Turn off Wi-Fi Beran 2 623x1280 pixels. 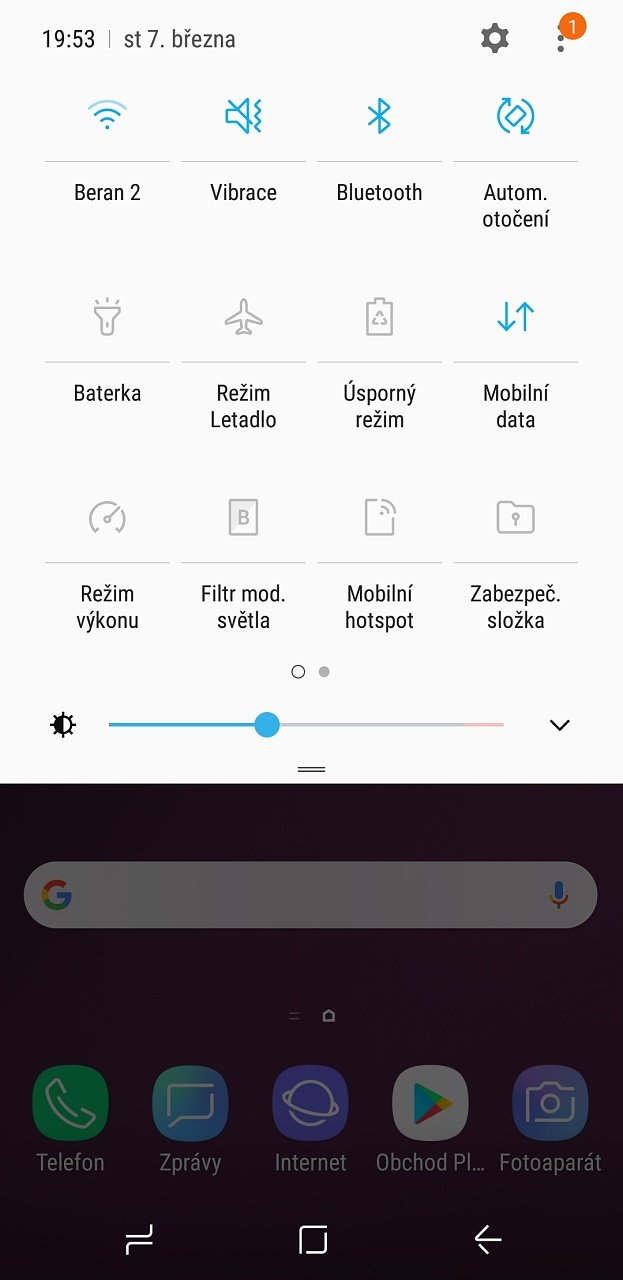[107, 117]
